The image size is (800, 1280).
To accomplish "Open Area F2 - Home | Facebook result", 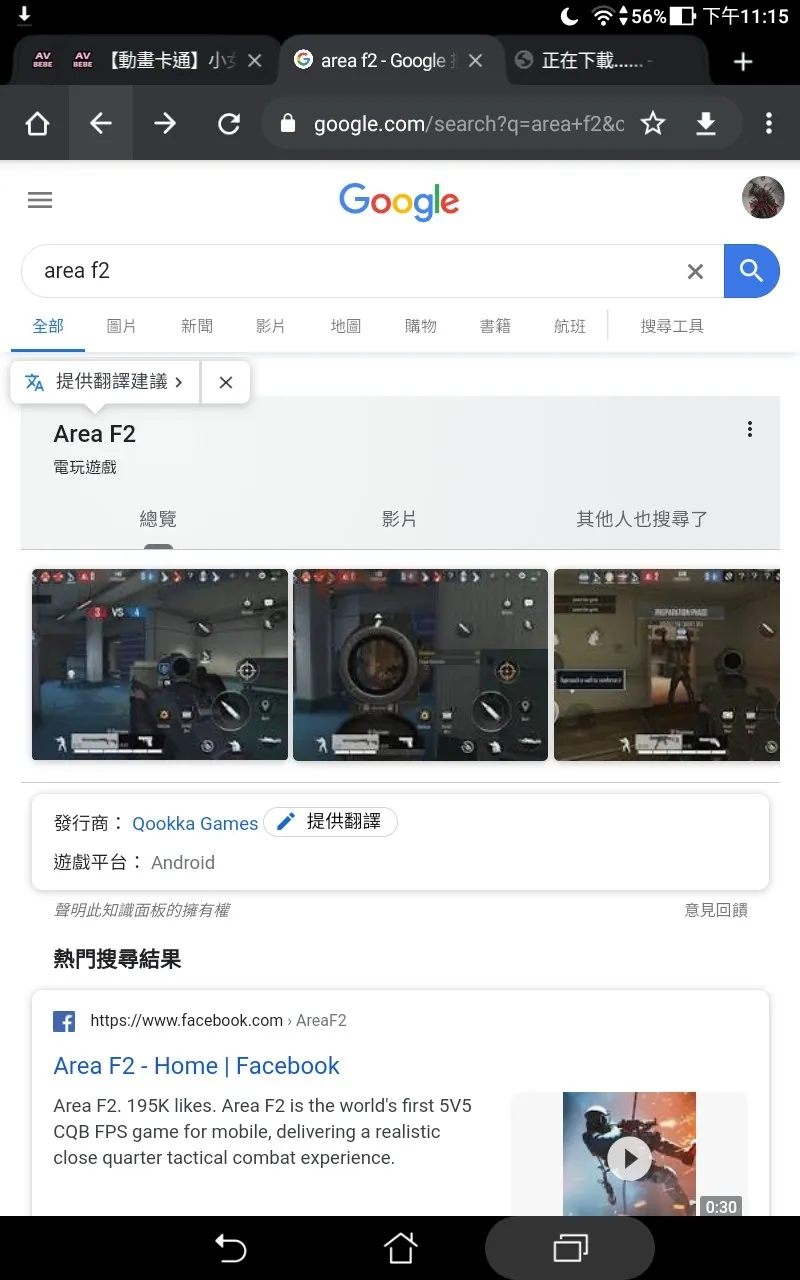I will coord(196,1066).
